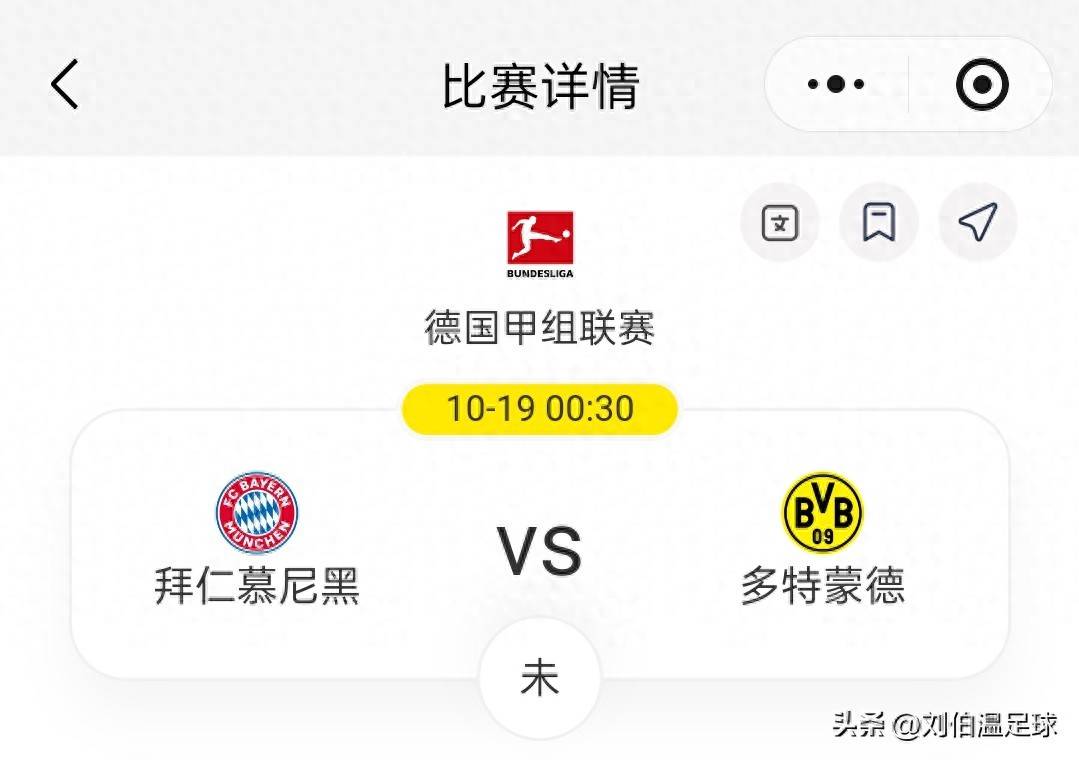1079x760 pixels.
Task: Close the mini program with the circle button
Action: coord(981,85)
